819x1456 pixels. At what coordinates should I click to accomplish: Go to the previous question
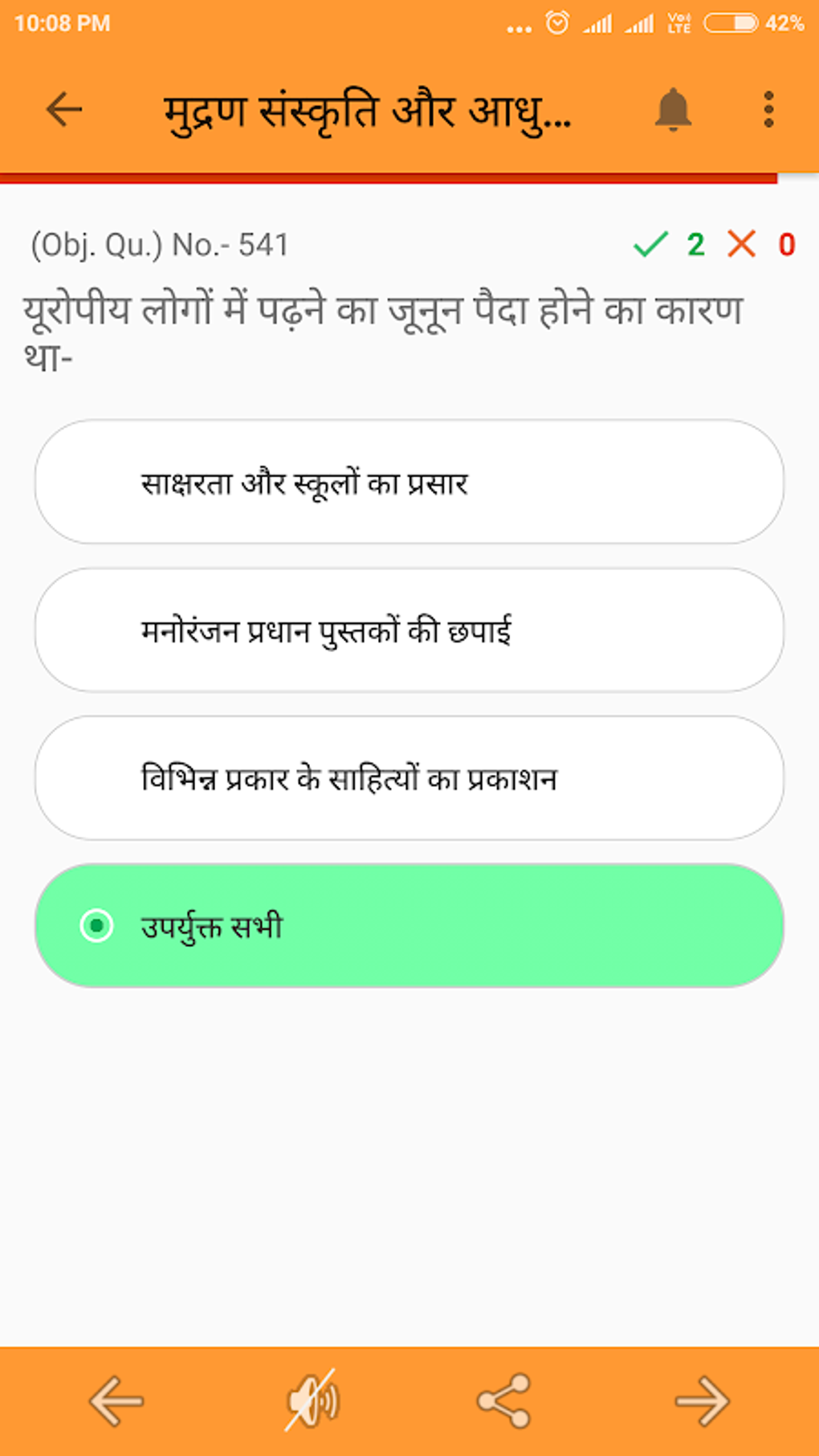pyautogui.click(x=116, y=1401)
